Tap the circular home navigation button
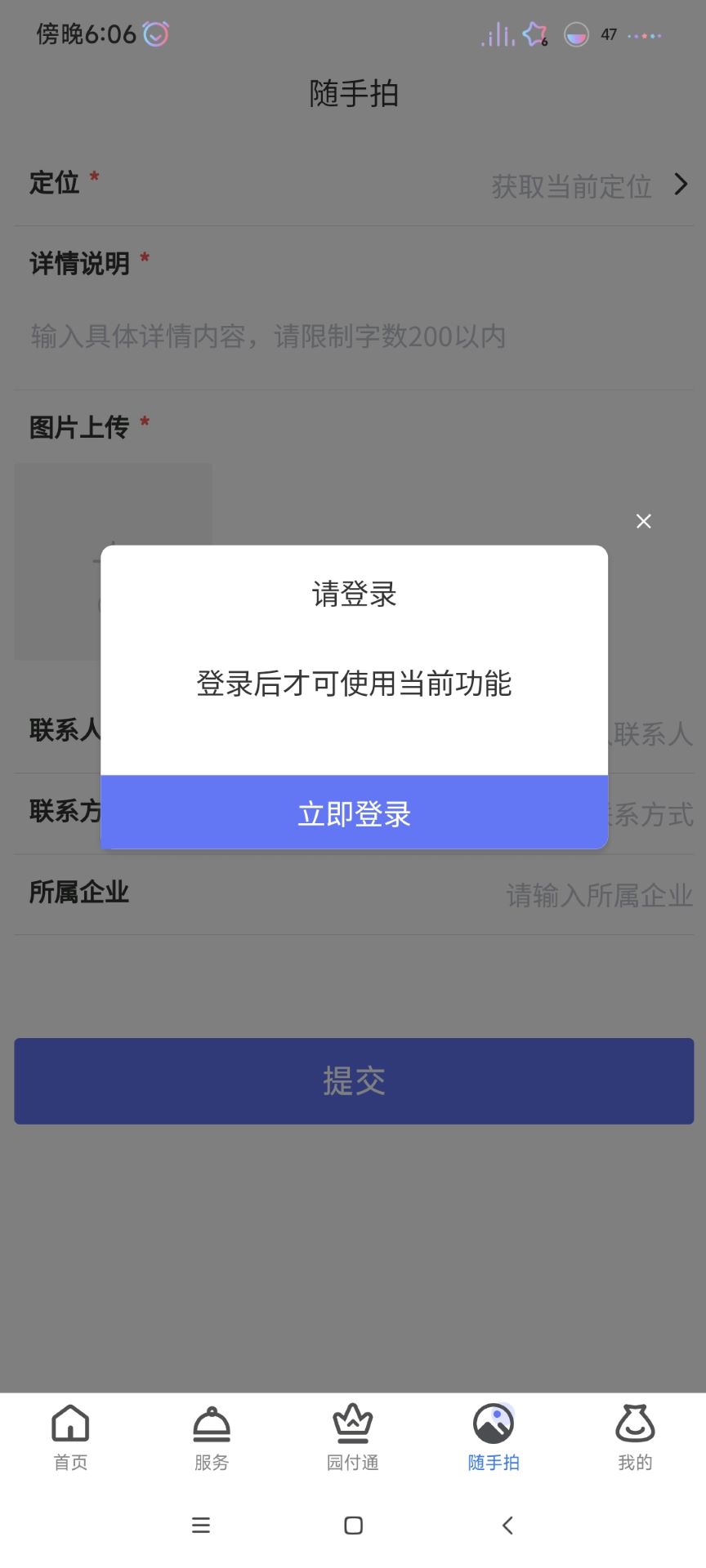The width and height of the screenshot is (706, 1568). [x=353, y=1525]
